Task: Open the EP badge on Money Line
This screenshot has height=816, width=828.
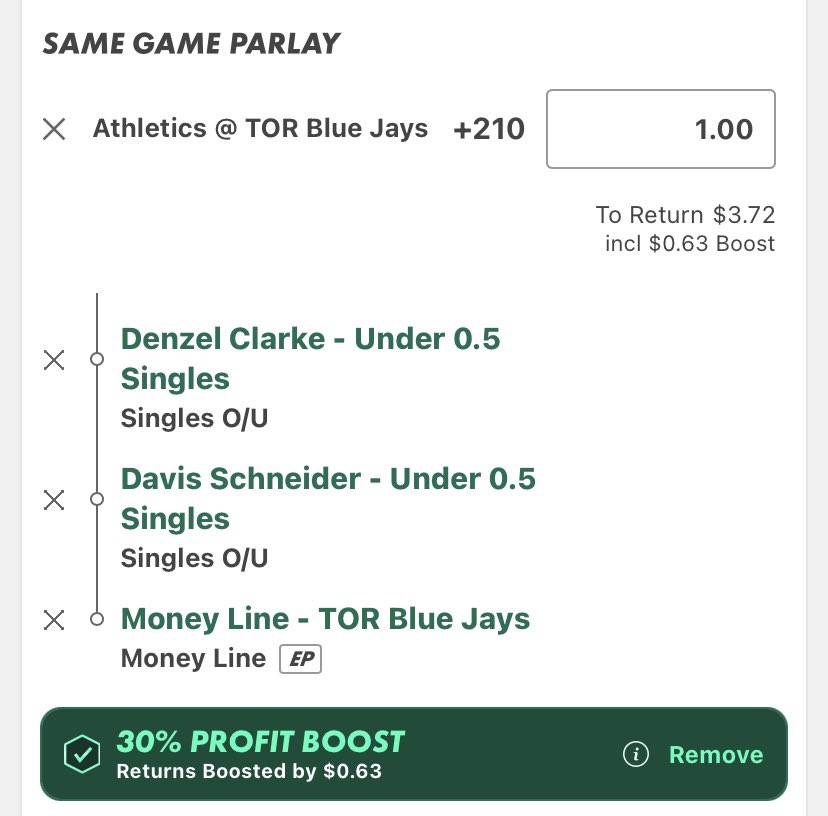Action: point(300,659)
